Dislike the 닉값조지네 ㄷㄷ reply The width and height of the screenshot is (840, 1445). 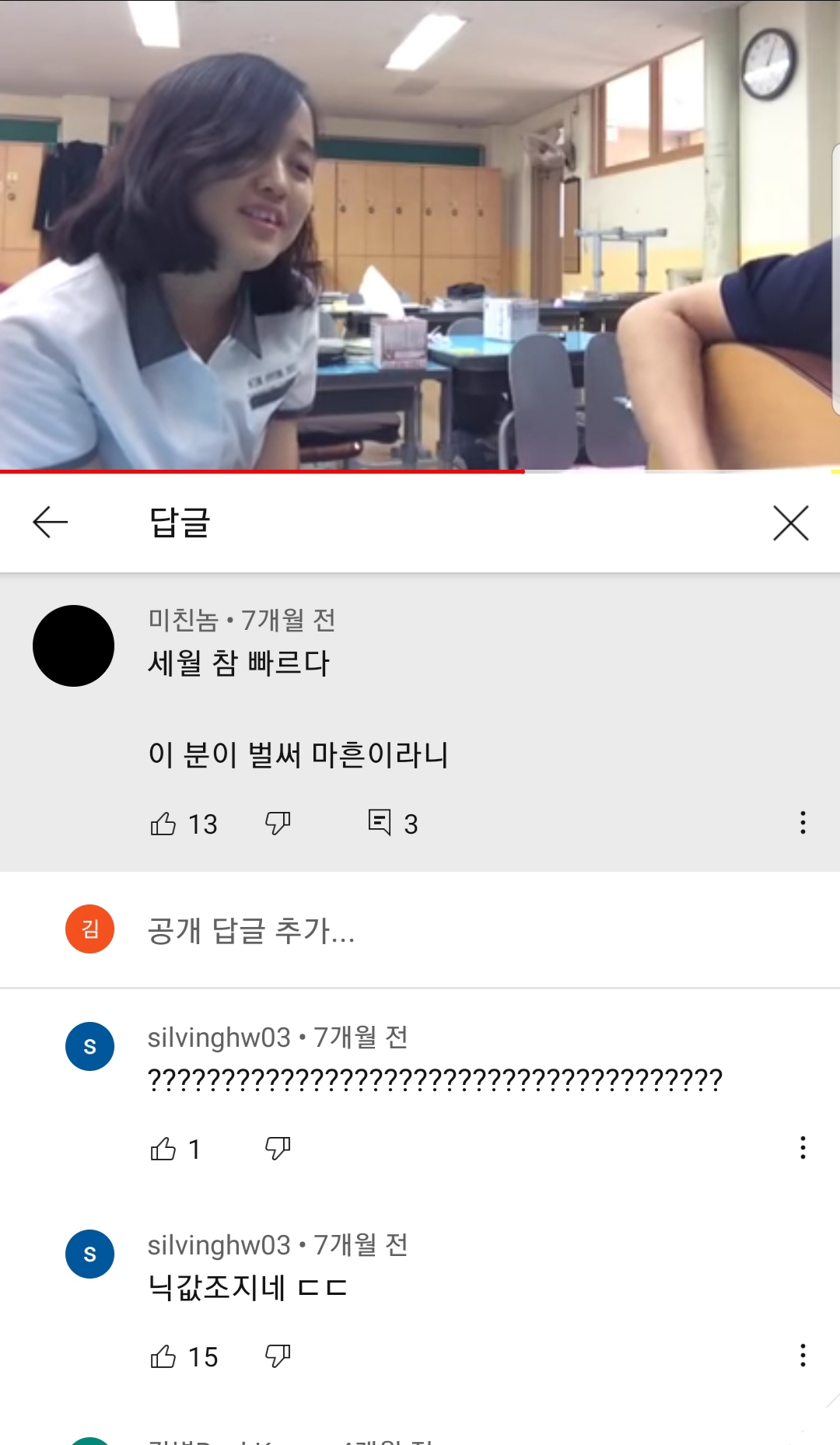tap(278, 1356)
